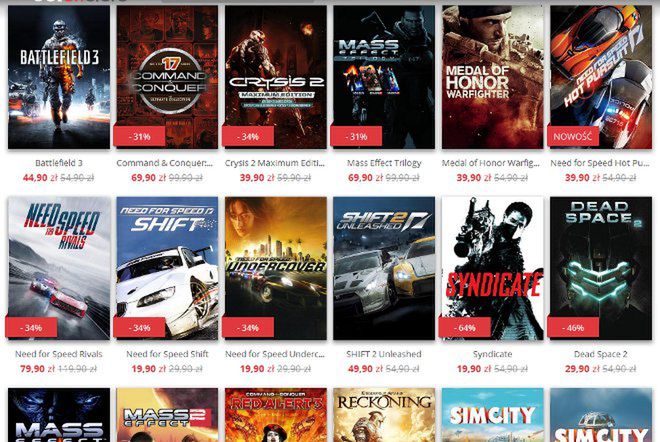Open the Battlefield 3 game card
The image size is (660, 442).
coord(58,78)
